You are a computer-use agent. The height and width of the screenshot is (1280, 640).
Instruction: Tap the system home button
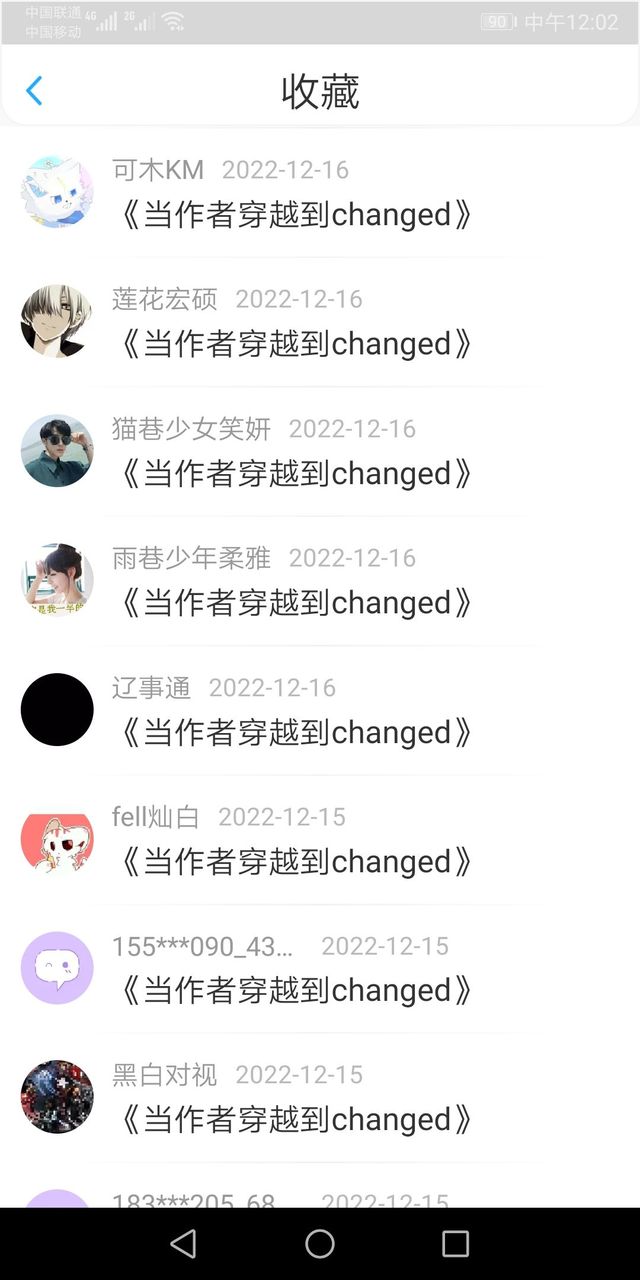[320, 1243]
